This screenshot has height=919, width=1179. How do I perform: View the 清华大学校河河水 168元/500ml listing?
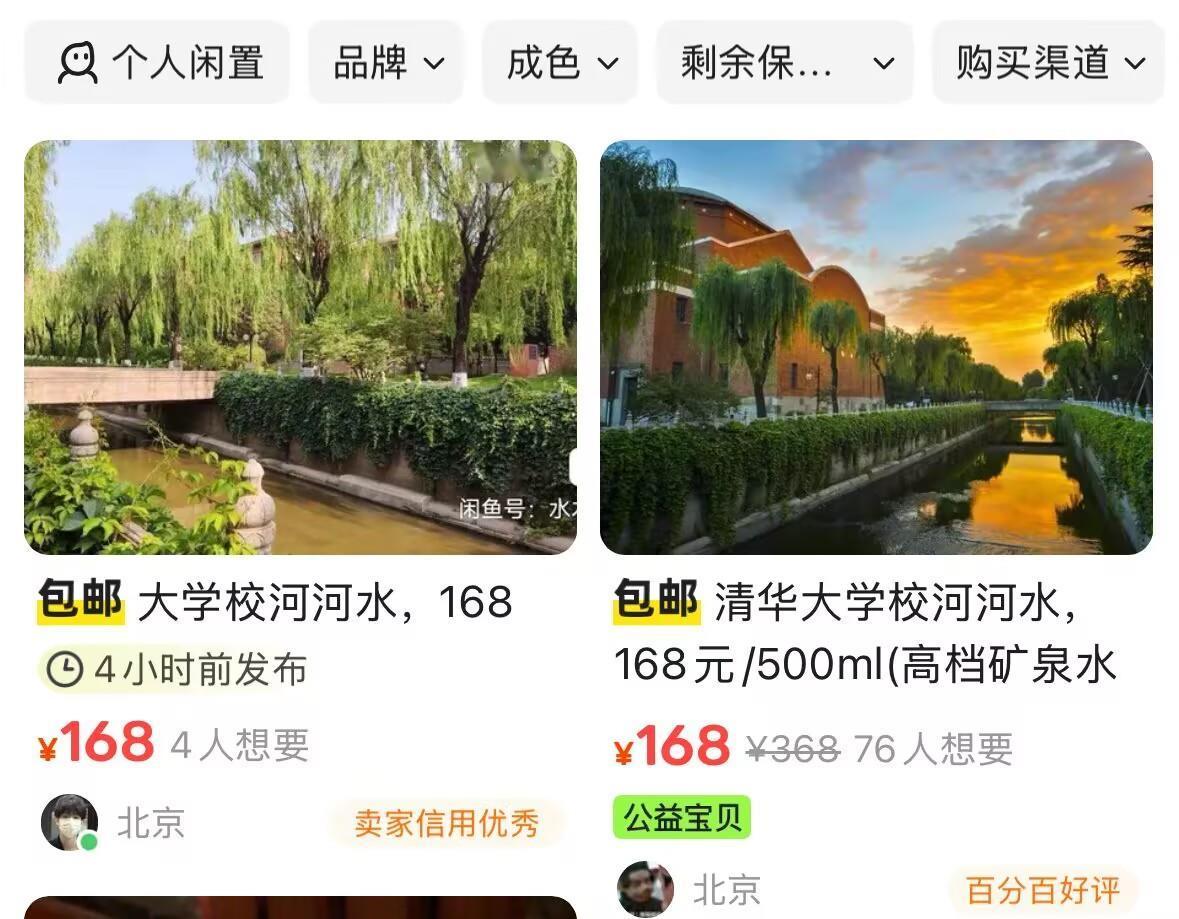[x=876, y=348]
